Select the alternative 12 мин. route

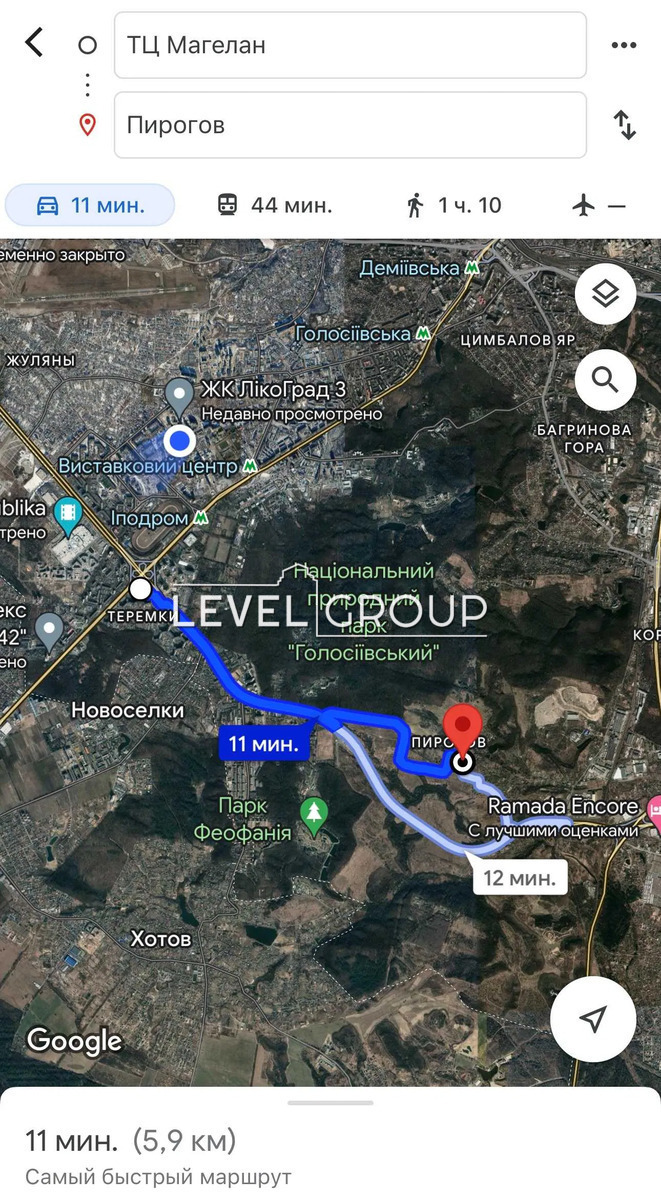[518, 878]
